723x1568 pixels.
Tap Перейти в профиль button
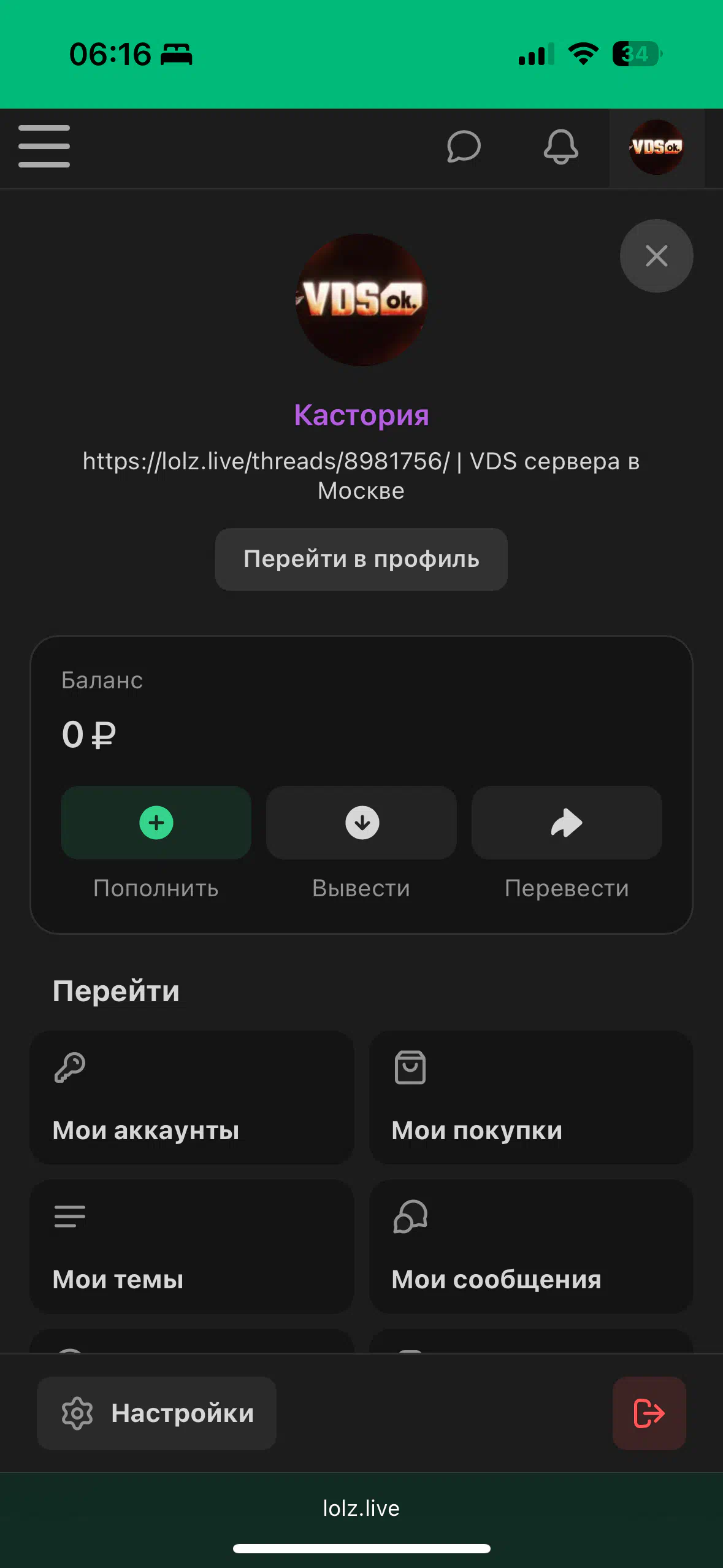[x=361, y=559]
